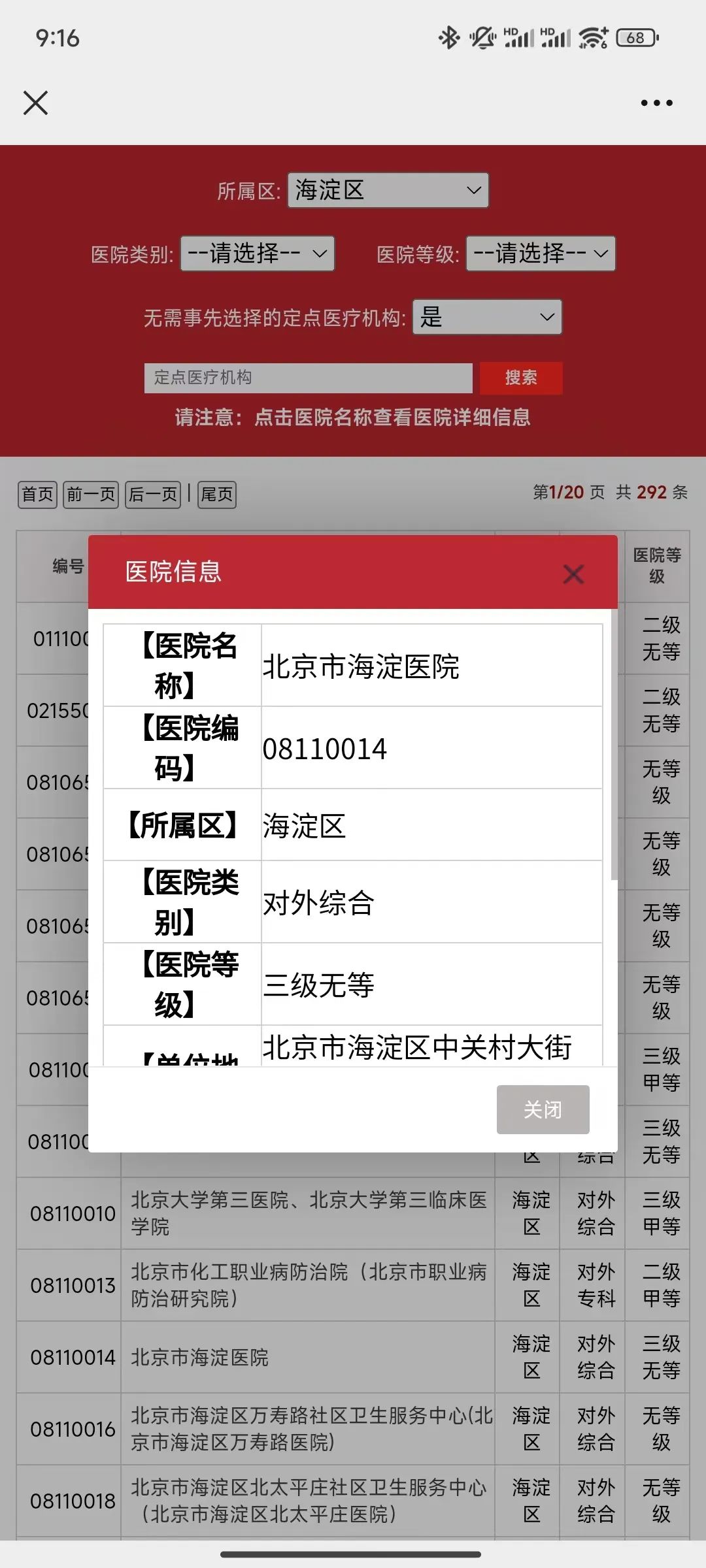Open the three-dot overflow menu
Image resolution: width=706 pixels, height=1568 pixels.
pos(656,103)
